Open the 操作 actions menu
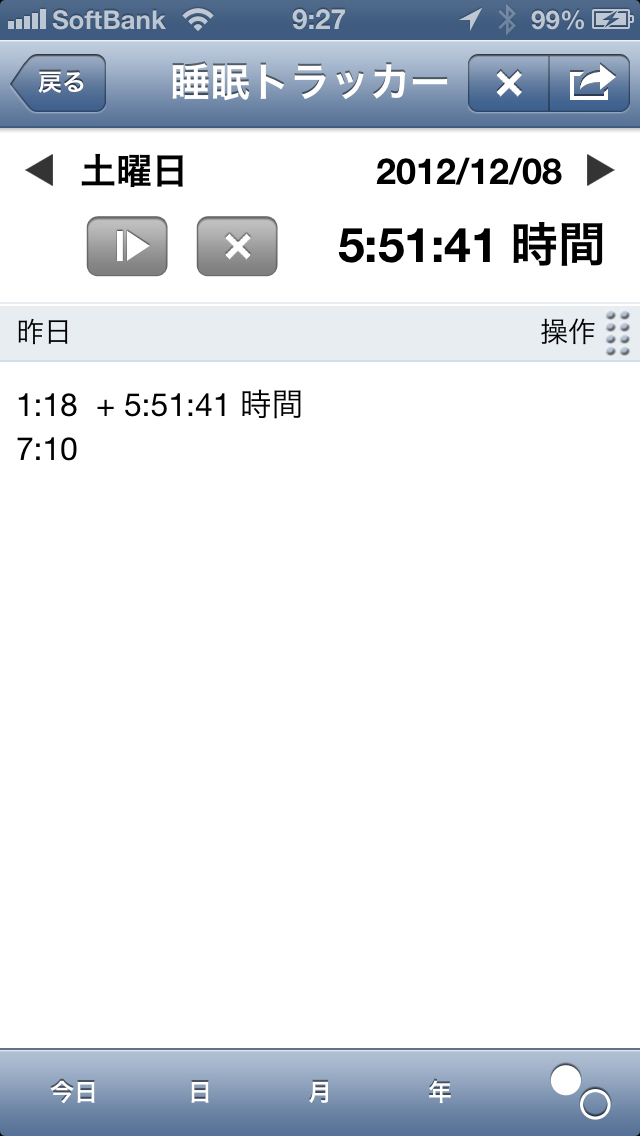Screen dimensions: 640x1136 [x=584, y=332]
